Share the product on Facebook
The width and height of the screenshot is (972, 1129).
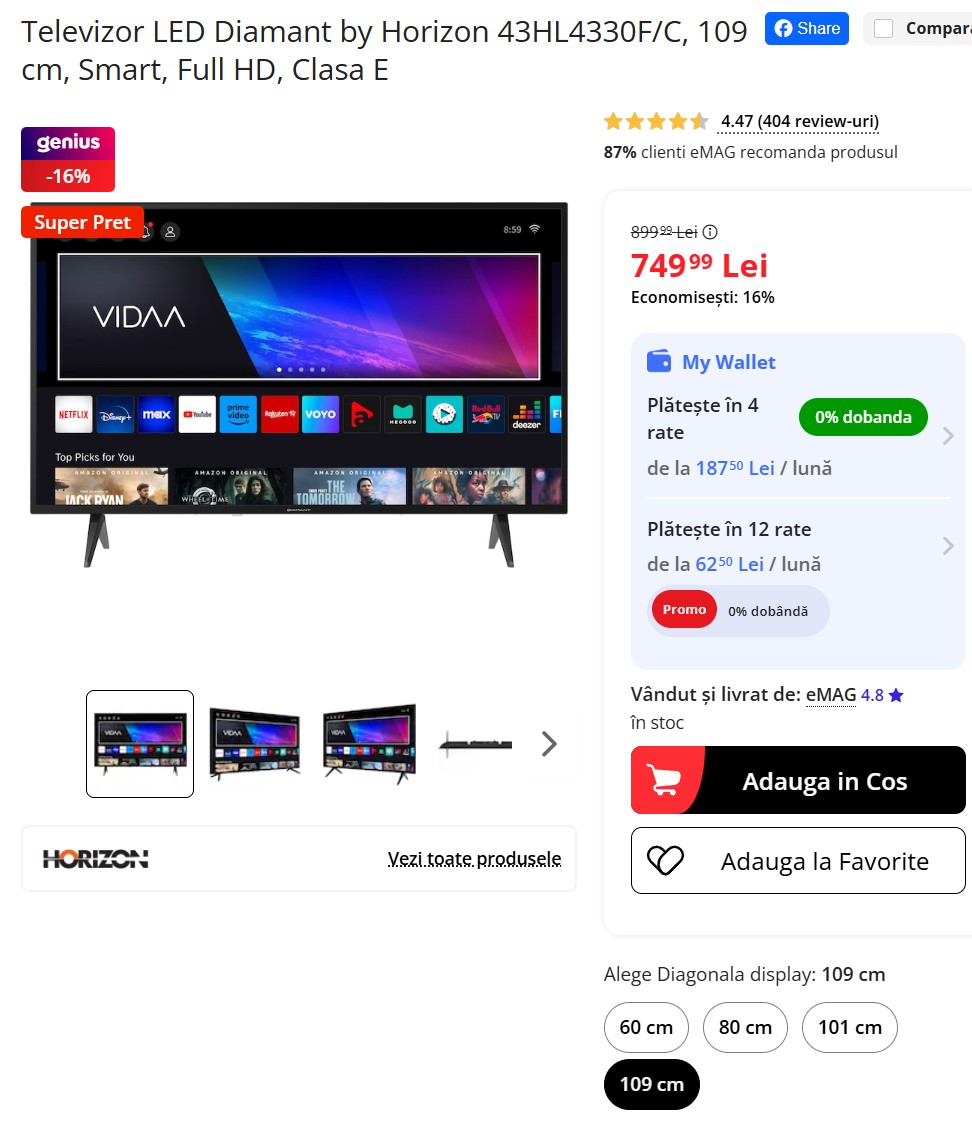(806, 29)
